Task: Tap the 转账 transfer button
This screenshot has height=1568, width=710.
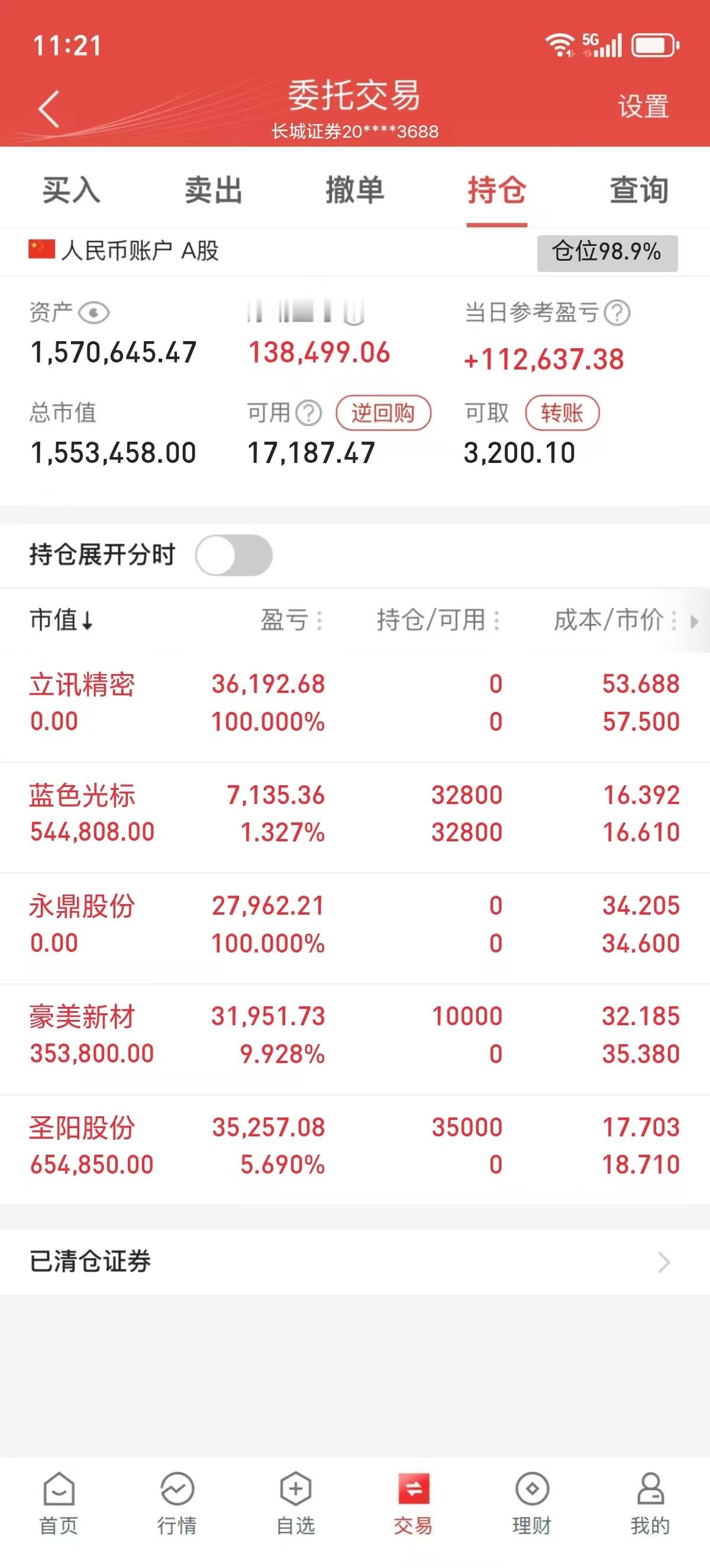Action: (x=562, y=412)
